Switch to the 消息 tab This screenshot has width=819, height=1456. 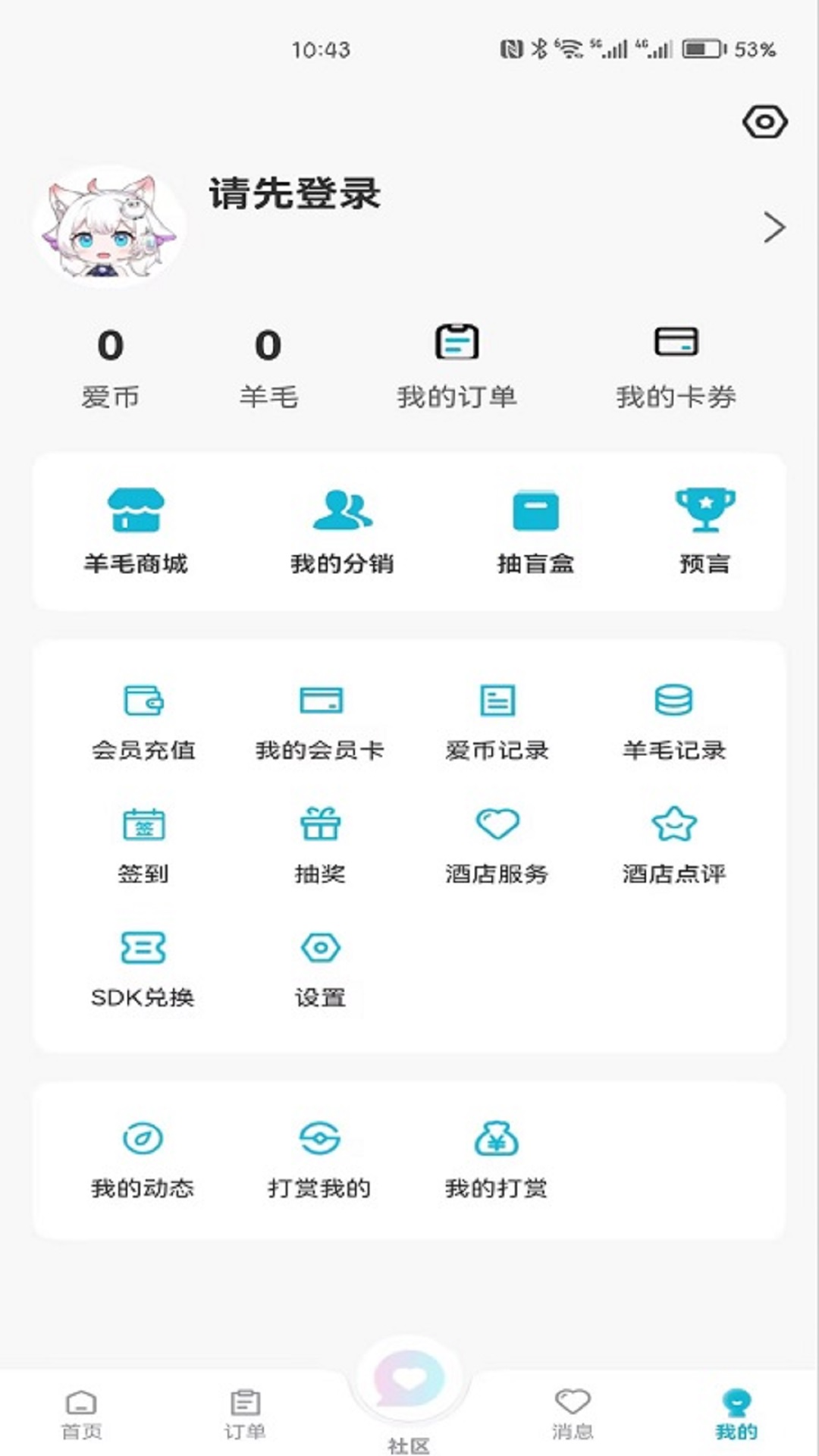[573, 1414]
